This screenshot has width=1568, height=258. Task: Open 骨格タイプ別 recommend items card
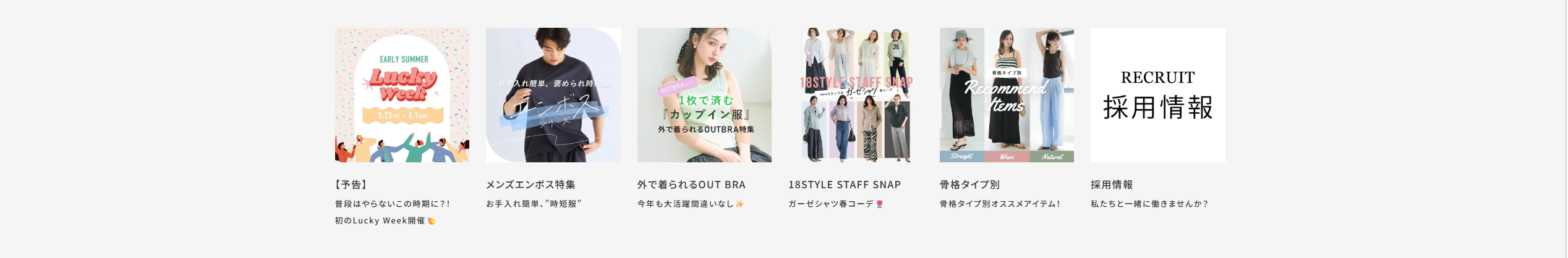1007,95
